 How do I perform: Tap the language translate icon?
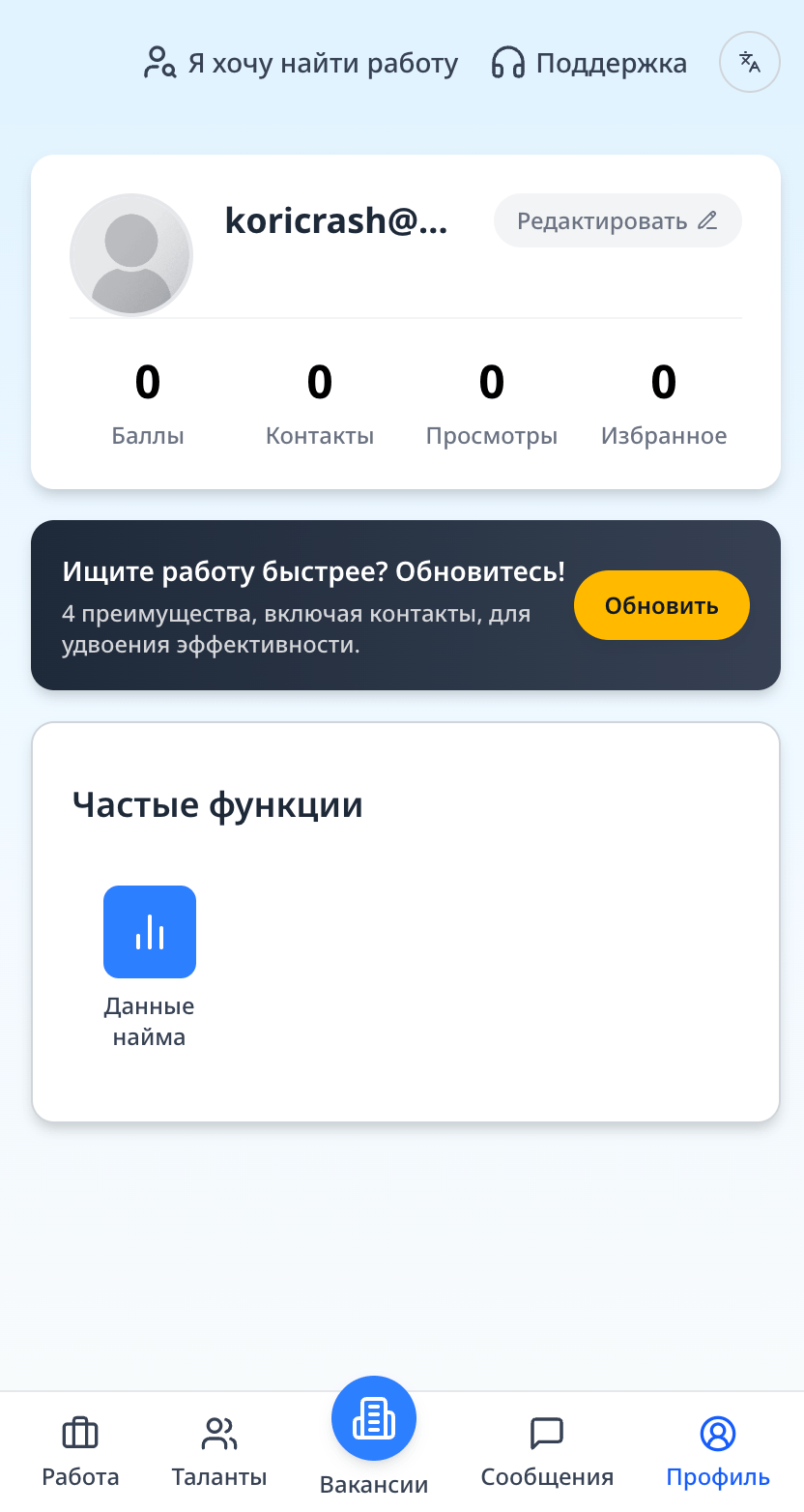(749, 63)
